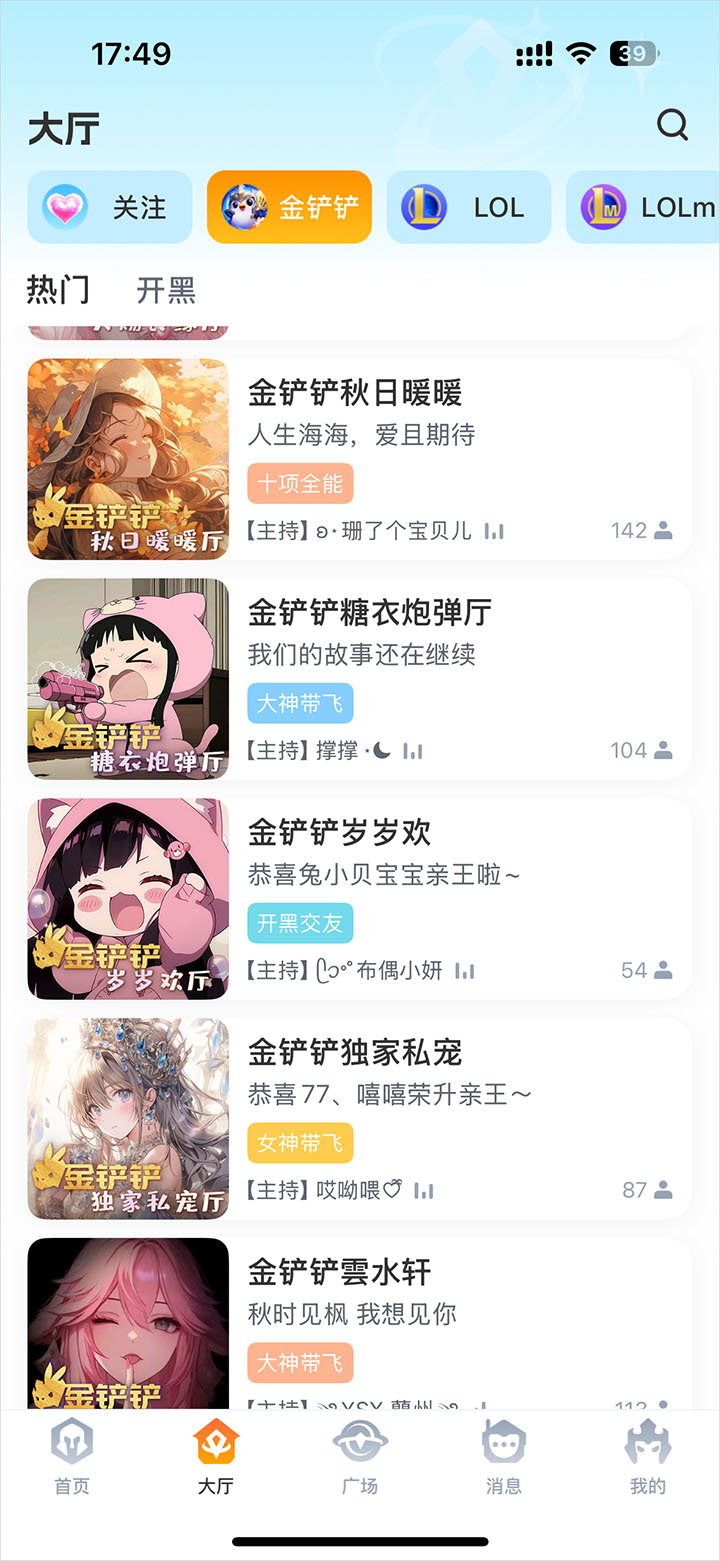
Task: Select the 关注 category chip
Action: (x=110, y=207)
